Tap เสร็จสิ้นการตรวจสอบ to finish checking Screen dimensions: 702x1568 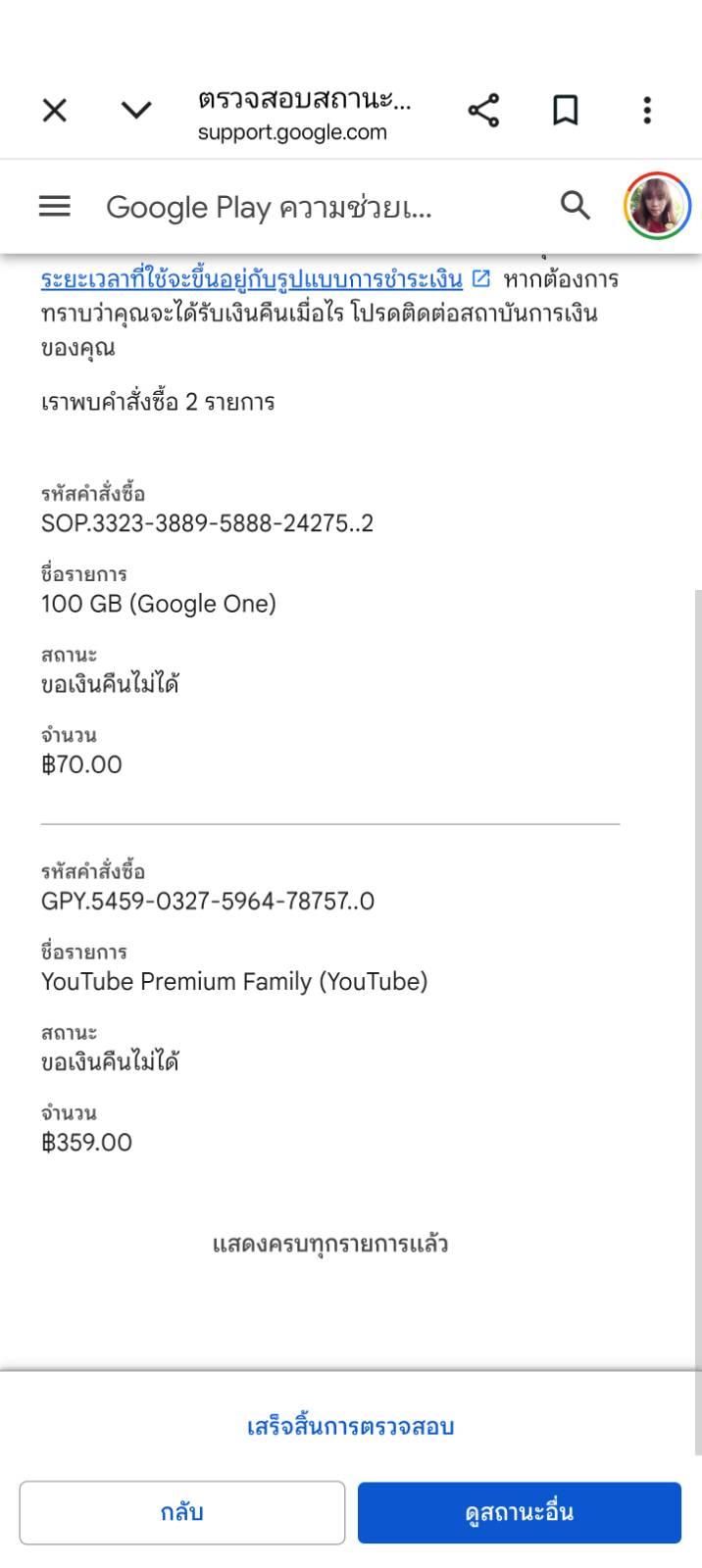(350, 1427)
